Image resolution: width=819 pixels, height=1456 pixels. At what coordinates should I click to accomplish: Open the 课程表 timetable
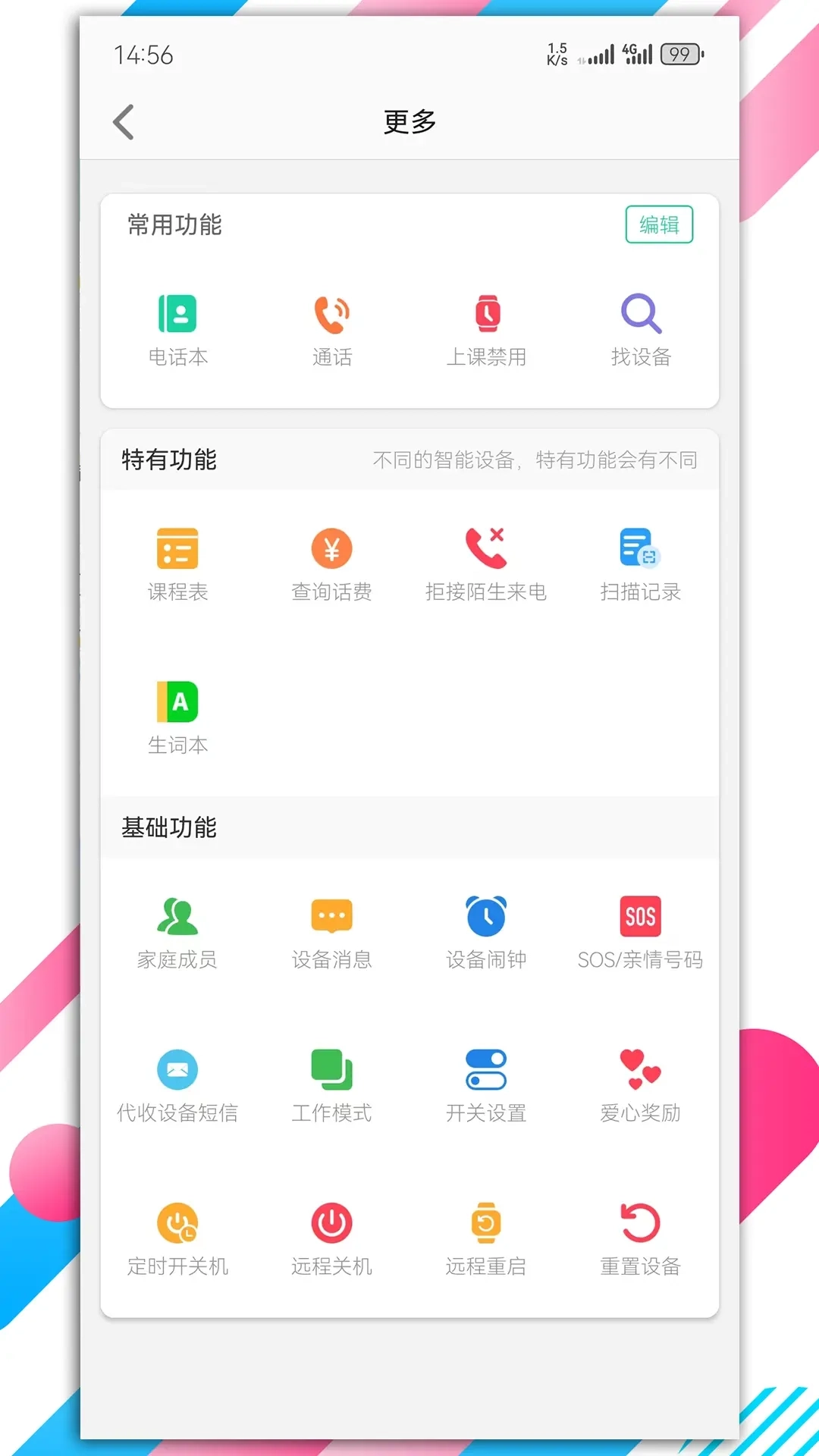click(177, 565)
